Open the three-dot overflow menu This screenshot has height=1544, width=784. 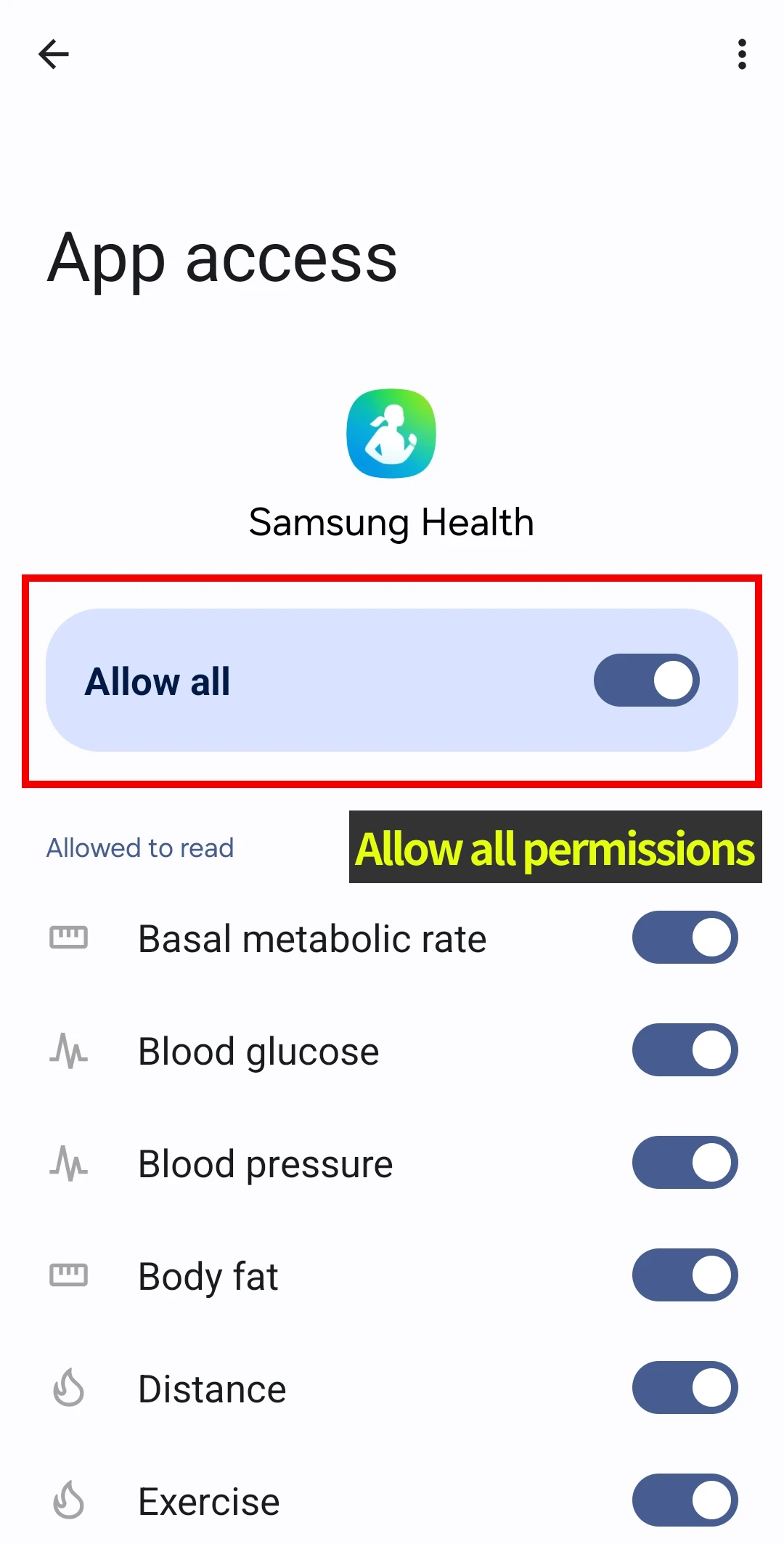click(x=741, y=54)
